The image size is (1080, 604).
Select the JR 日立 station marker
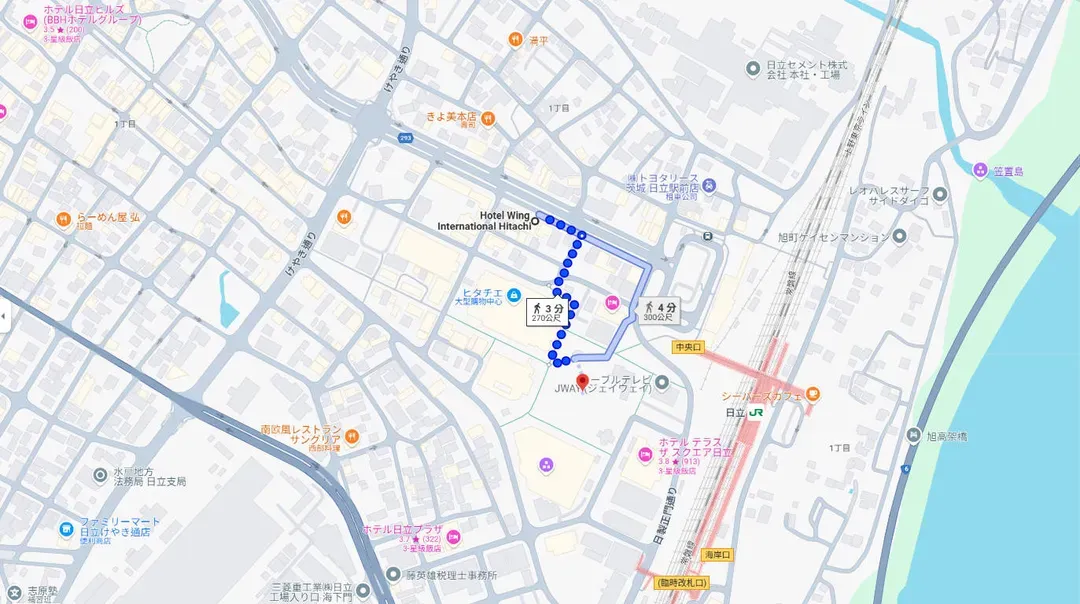pyautogui.click(x=757, y=412)
